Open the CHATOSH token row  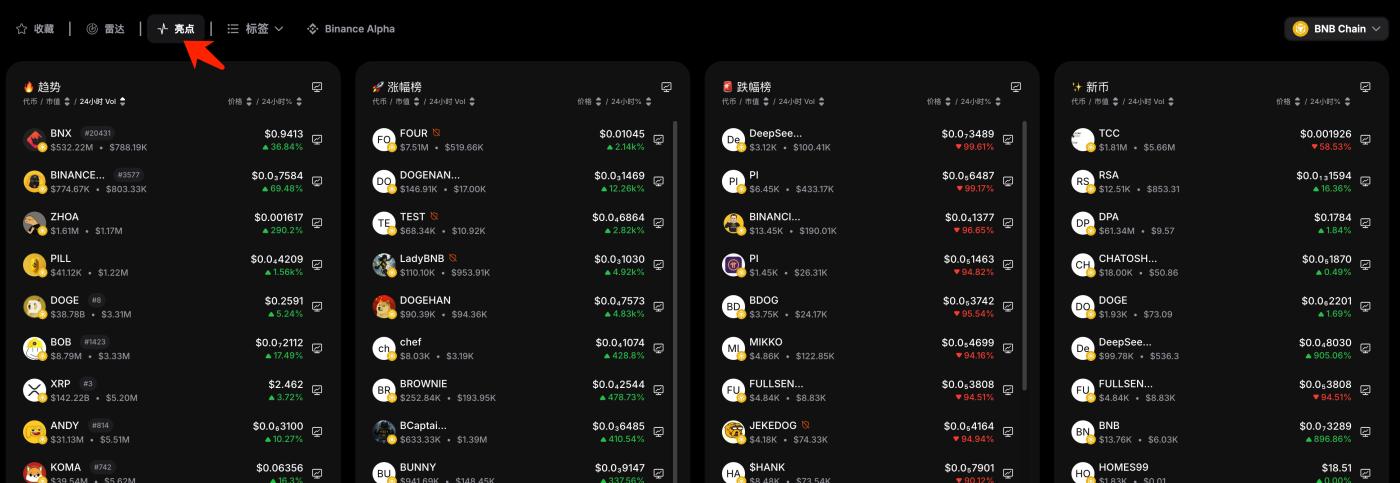pyautogui.click(x=1200, y=265)
